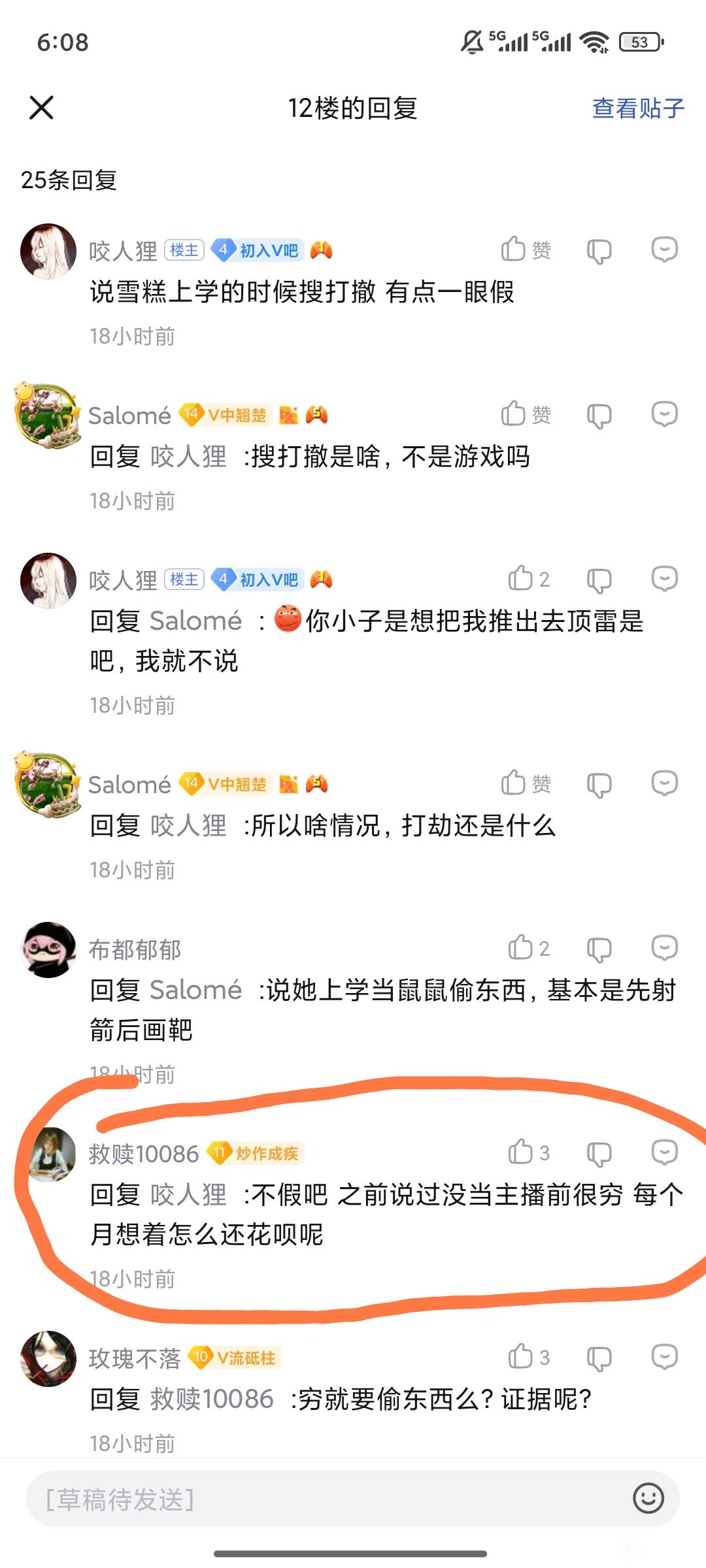Reply to 玫瑰不落's comment
The width and height of the screenshot is (706, 1568).
coord(664,1357)
